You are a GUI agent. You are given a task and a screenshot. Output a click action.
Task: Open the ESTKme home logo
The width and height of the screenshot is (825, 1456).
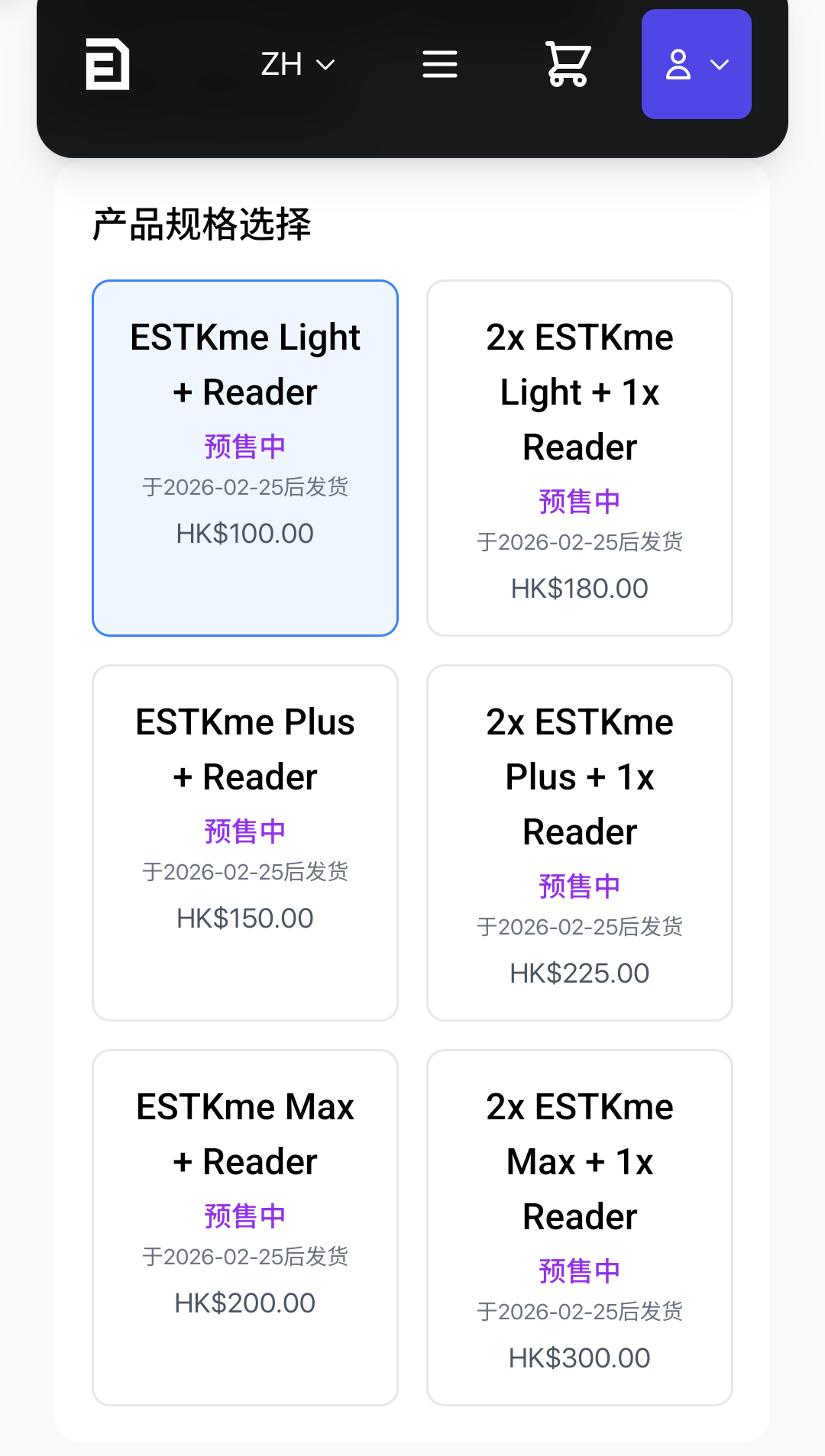click(x=108, y=64)
